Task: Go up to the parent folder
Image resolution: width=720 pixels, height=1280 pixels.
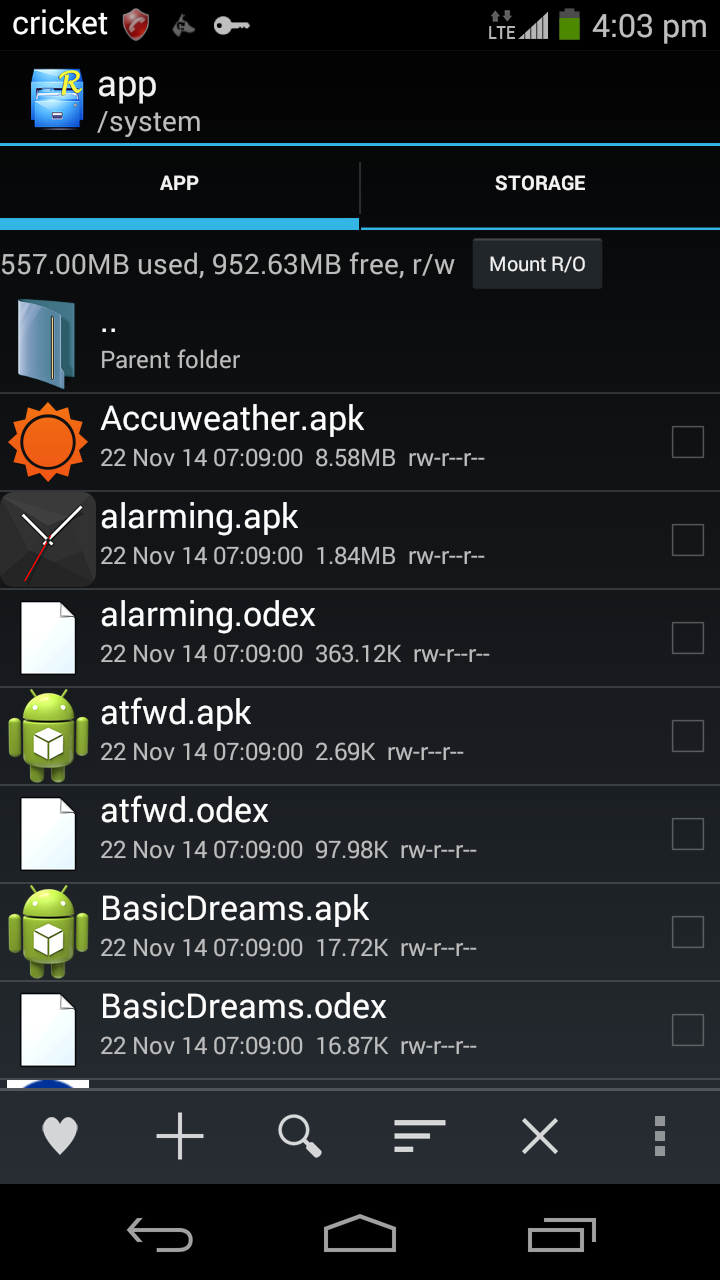Action: (170, 343)
